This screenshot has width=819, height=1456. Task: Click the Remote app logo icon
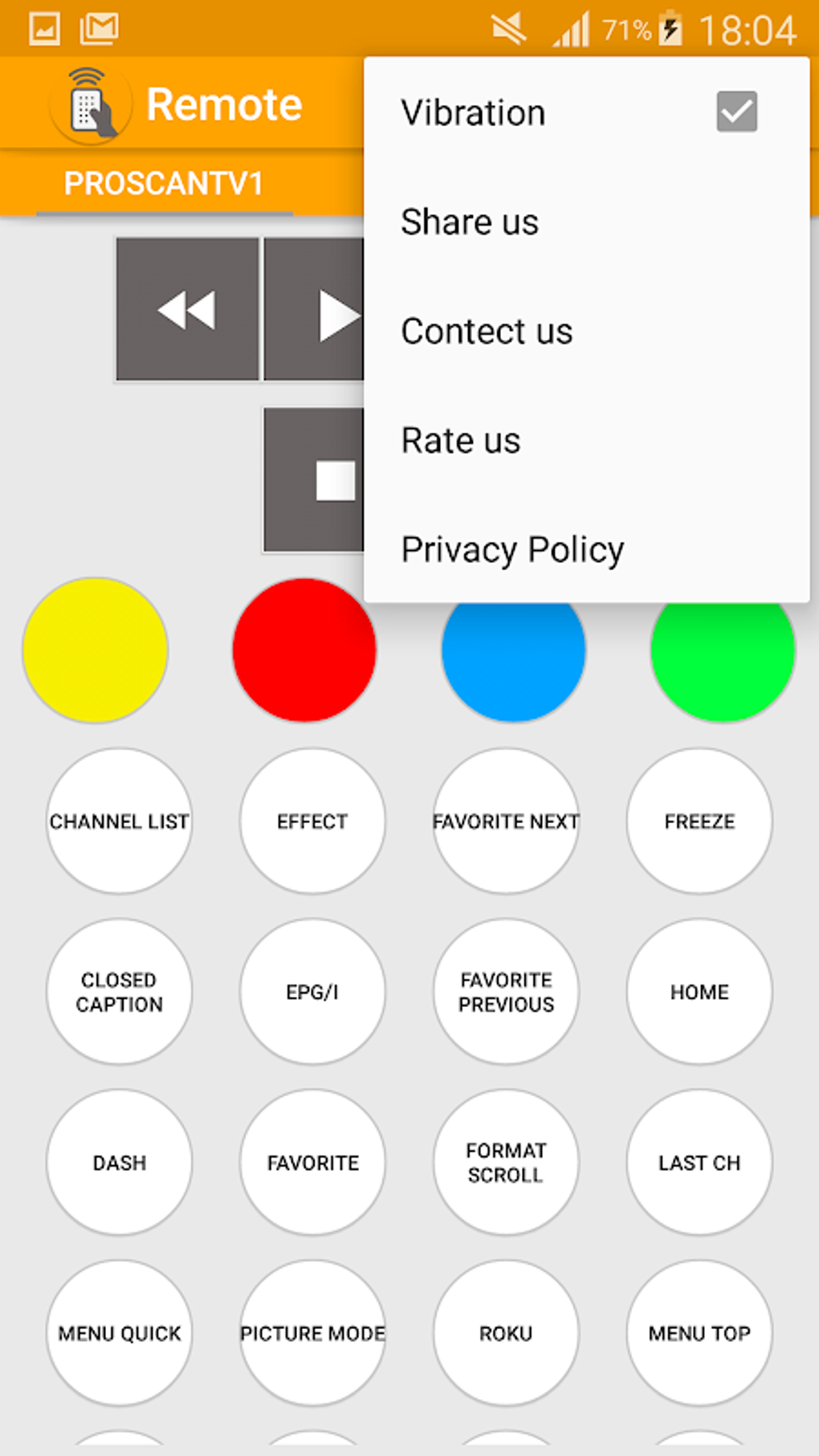coord(90,103)
